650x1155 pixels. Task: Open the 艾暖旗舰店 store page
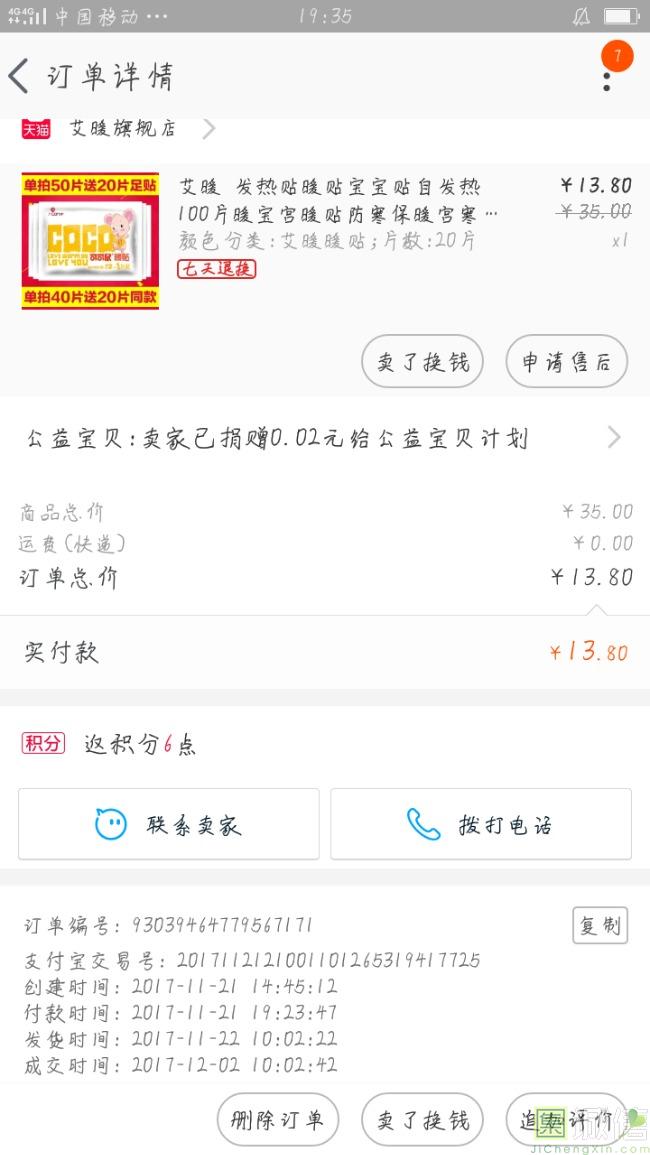[x=118, y=129]
